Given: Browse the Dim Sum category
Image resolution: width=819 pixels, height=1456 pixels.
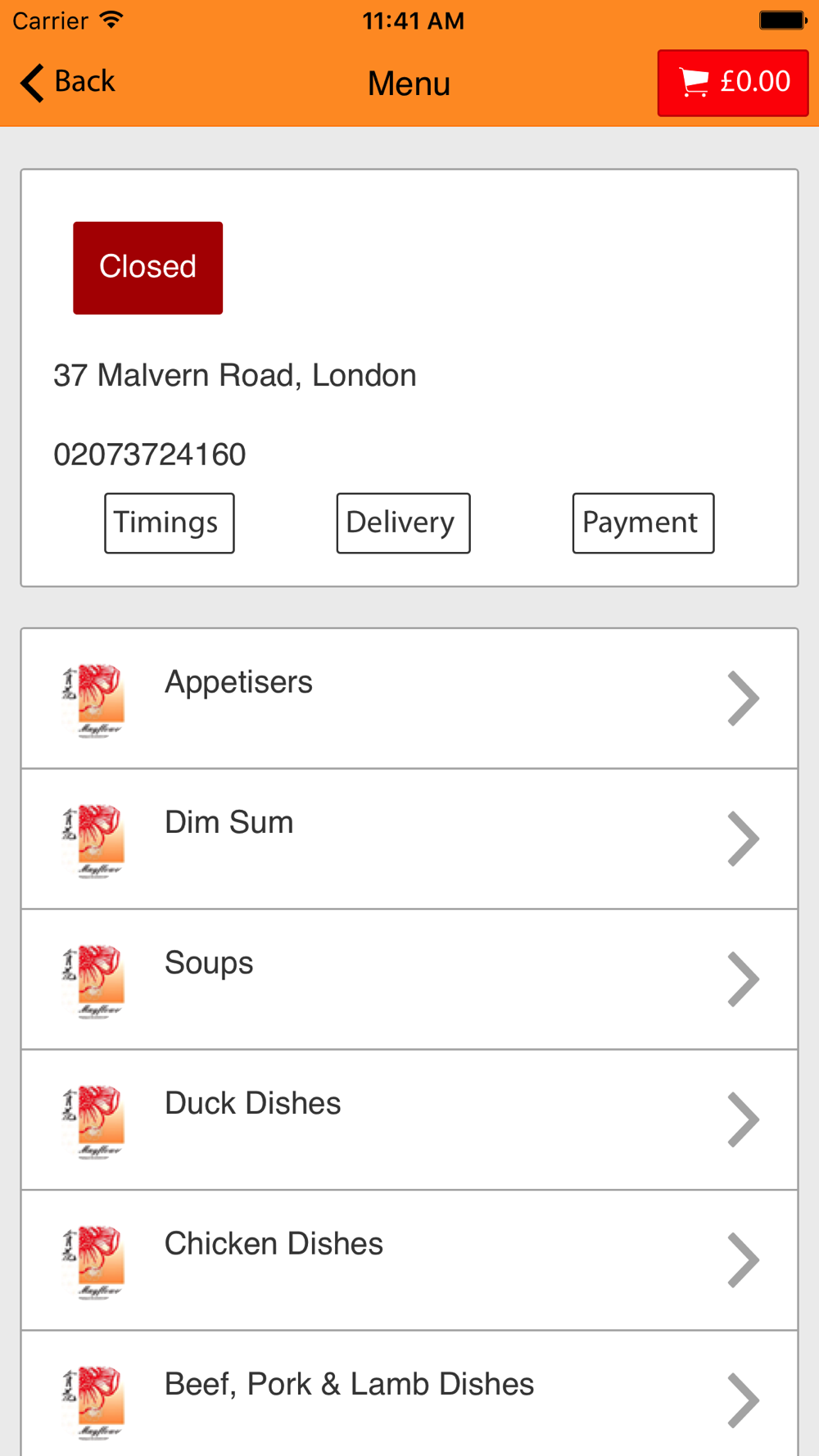Looking at the screenshot, I should pyautogui.click(x=409, y=839).
